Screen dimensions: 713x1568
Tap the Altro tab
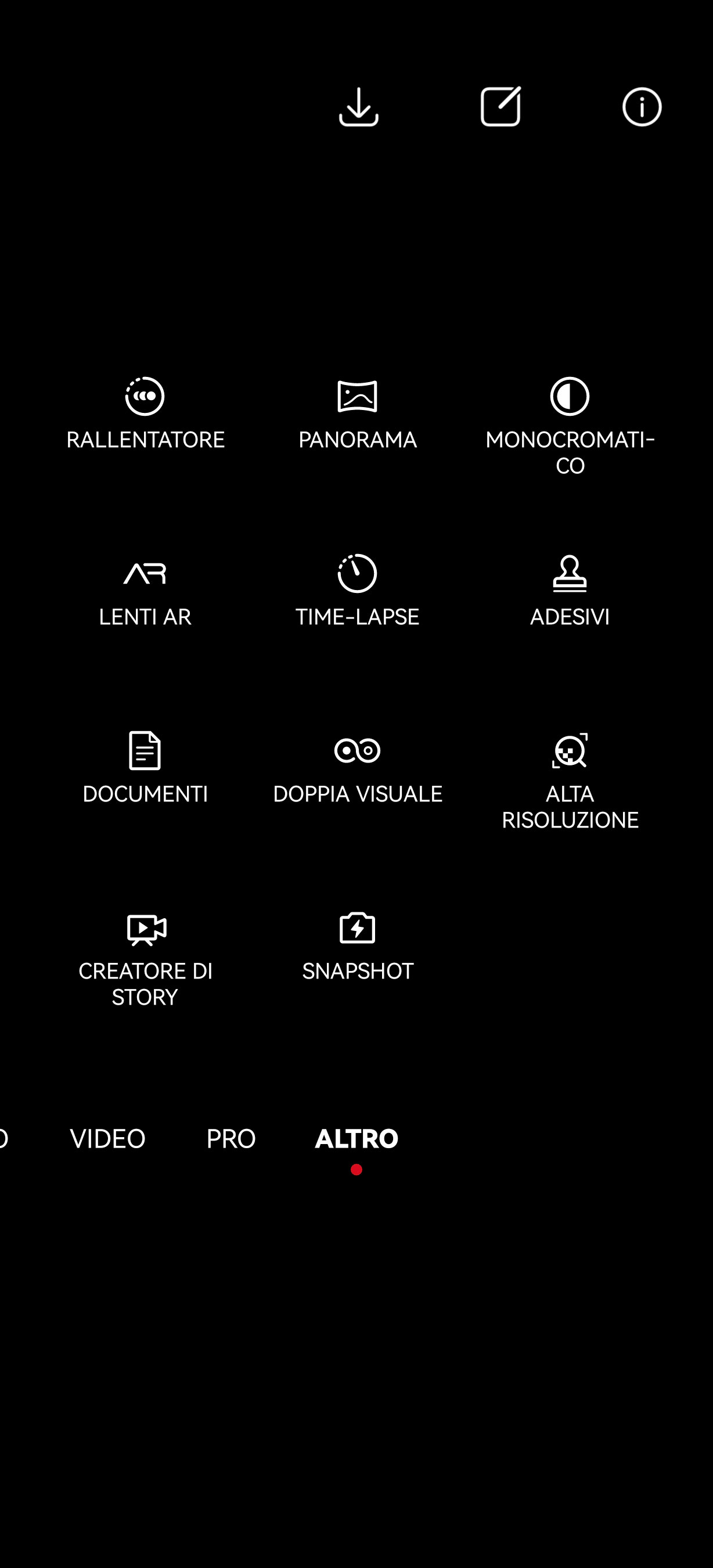(x=356, y=1138)
